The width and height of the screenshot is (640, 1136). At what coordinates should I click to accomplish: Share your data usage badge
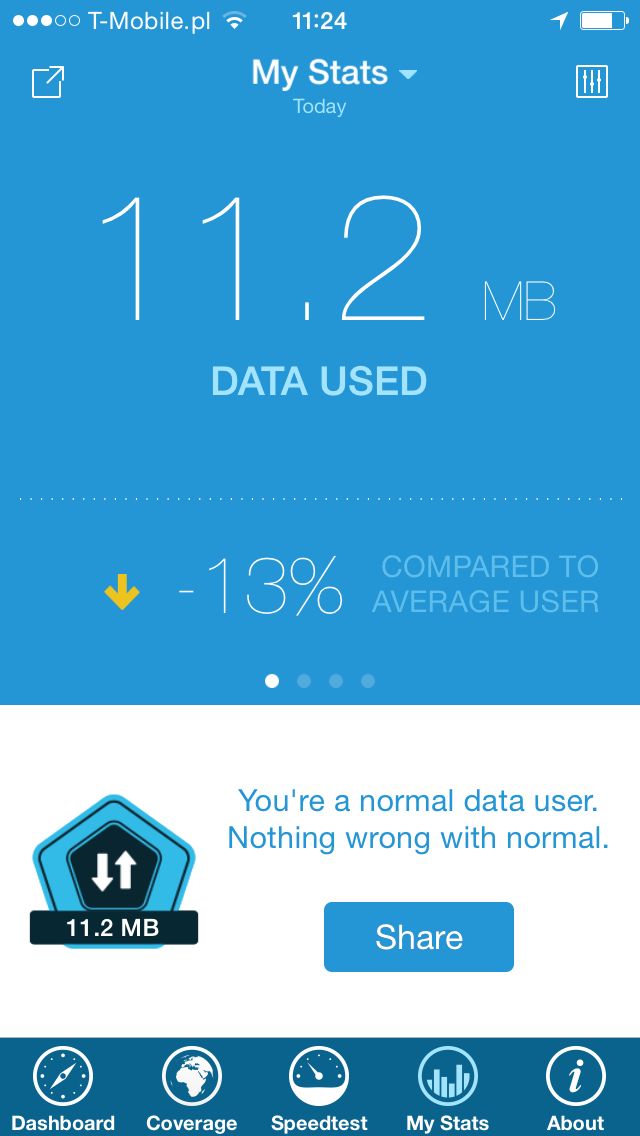click(x=418, y=937)
